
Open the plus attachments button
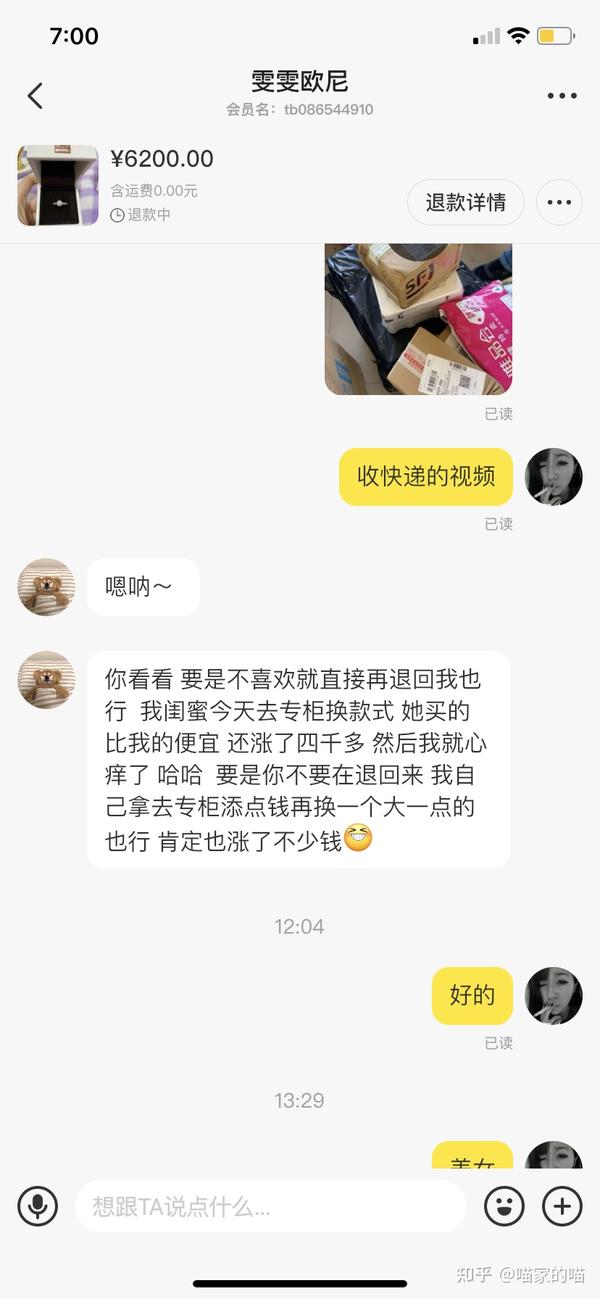[x=562, y=1206]
